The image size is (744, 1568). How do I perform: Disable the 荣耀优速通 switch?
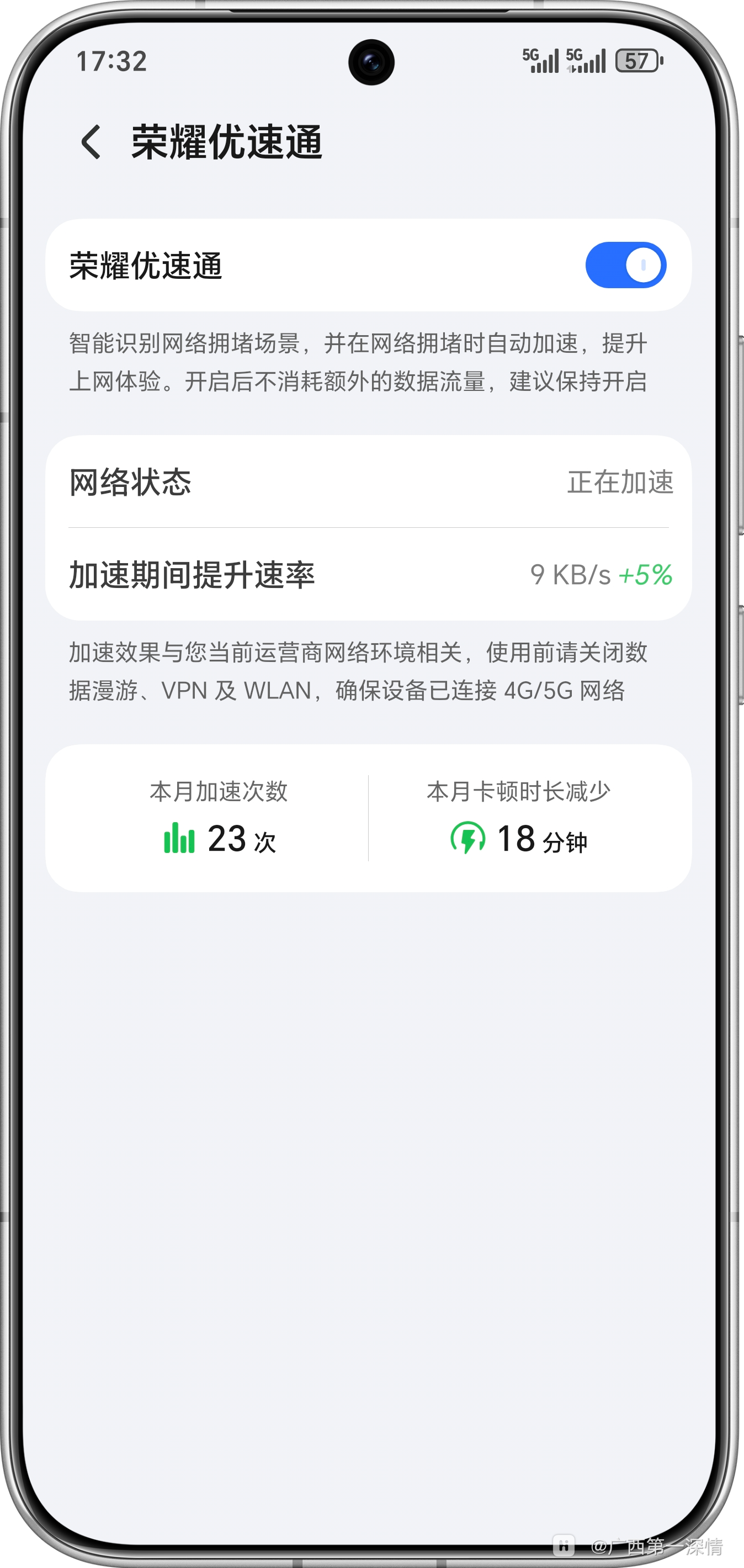click(625, 265)
